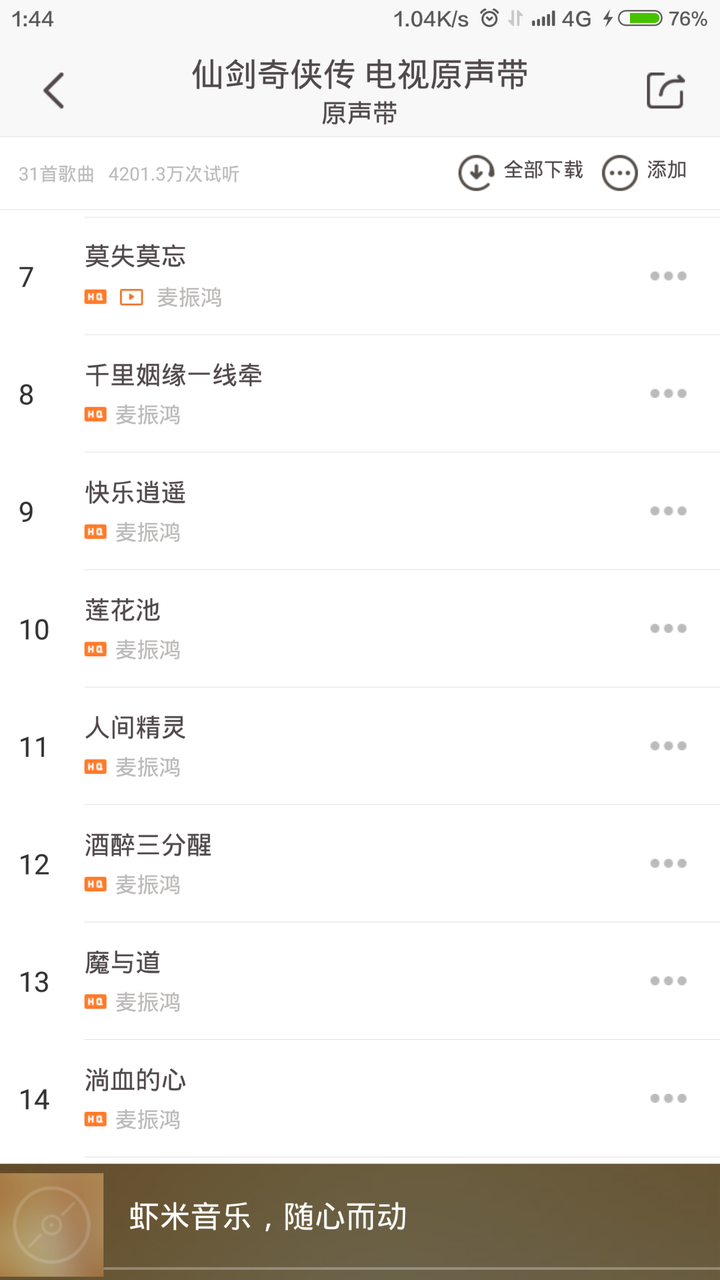
Task: Open more options for 淌血的心
Action: pos(668,1098)
